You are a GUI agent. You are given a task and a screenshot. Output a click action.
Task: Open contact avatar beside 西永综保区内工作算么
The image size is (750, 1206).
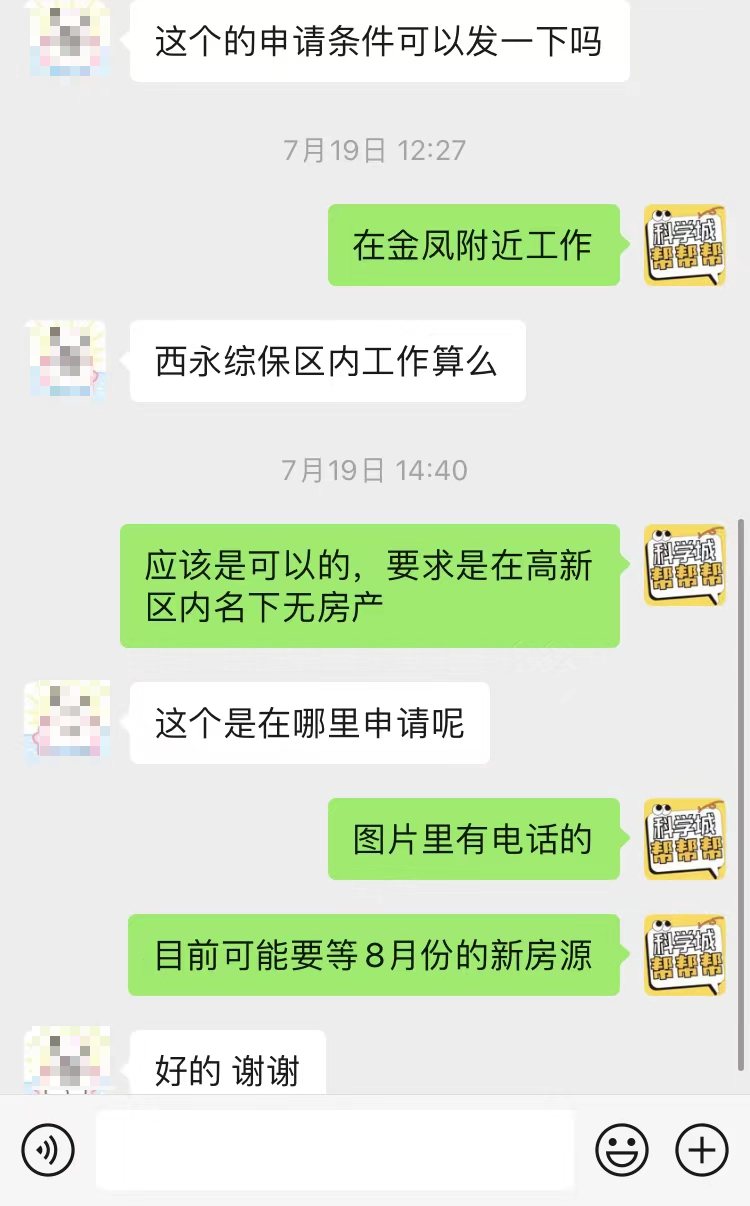(x=66, y=361)
